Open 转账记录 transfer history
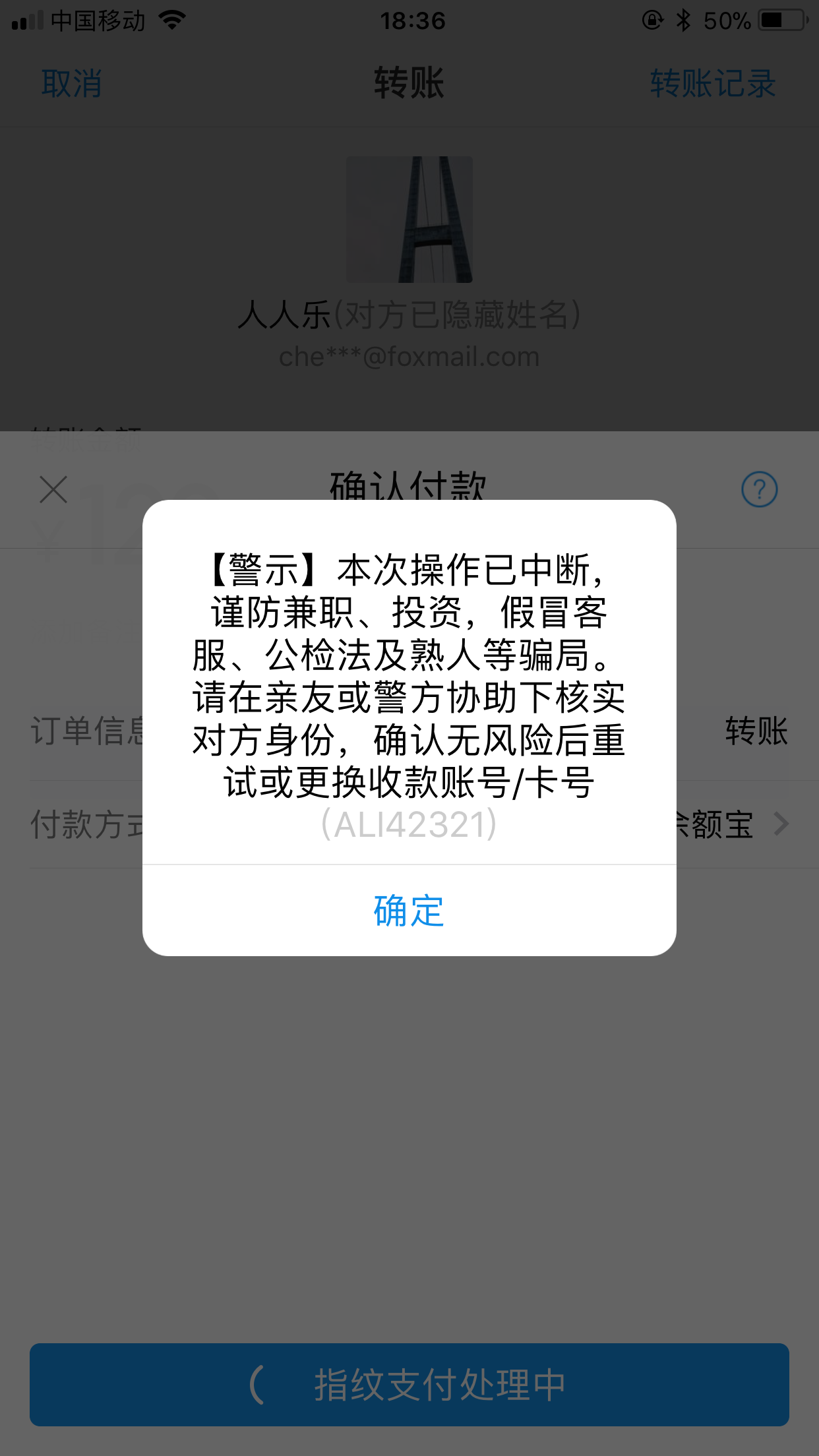The image size is (819, 1456). (712, 84)
